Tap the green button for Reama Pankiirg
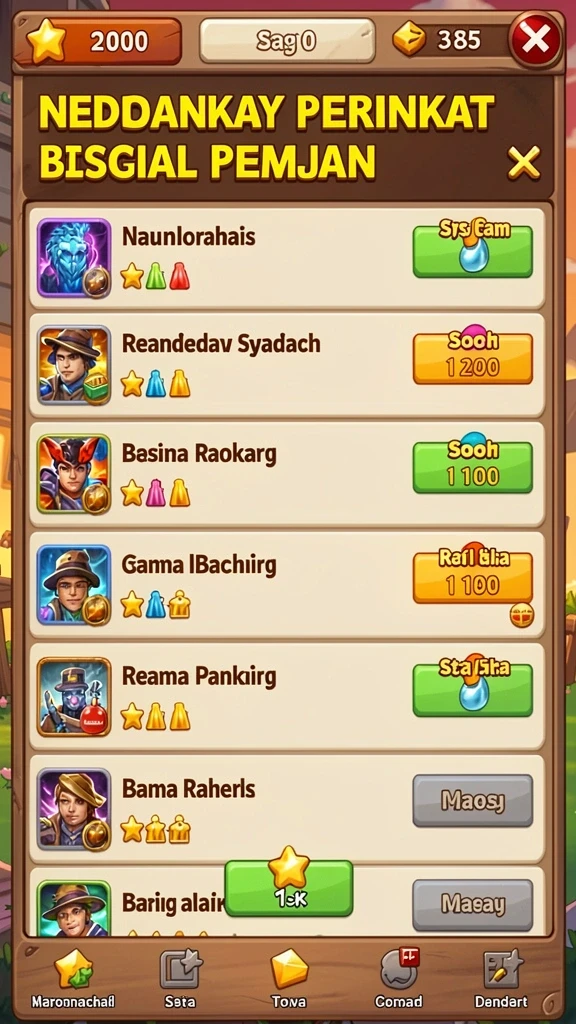Image resolution: width=576 pixels, height=1024 pixels. 473,689
